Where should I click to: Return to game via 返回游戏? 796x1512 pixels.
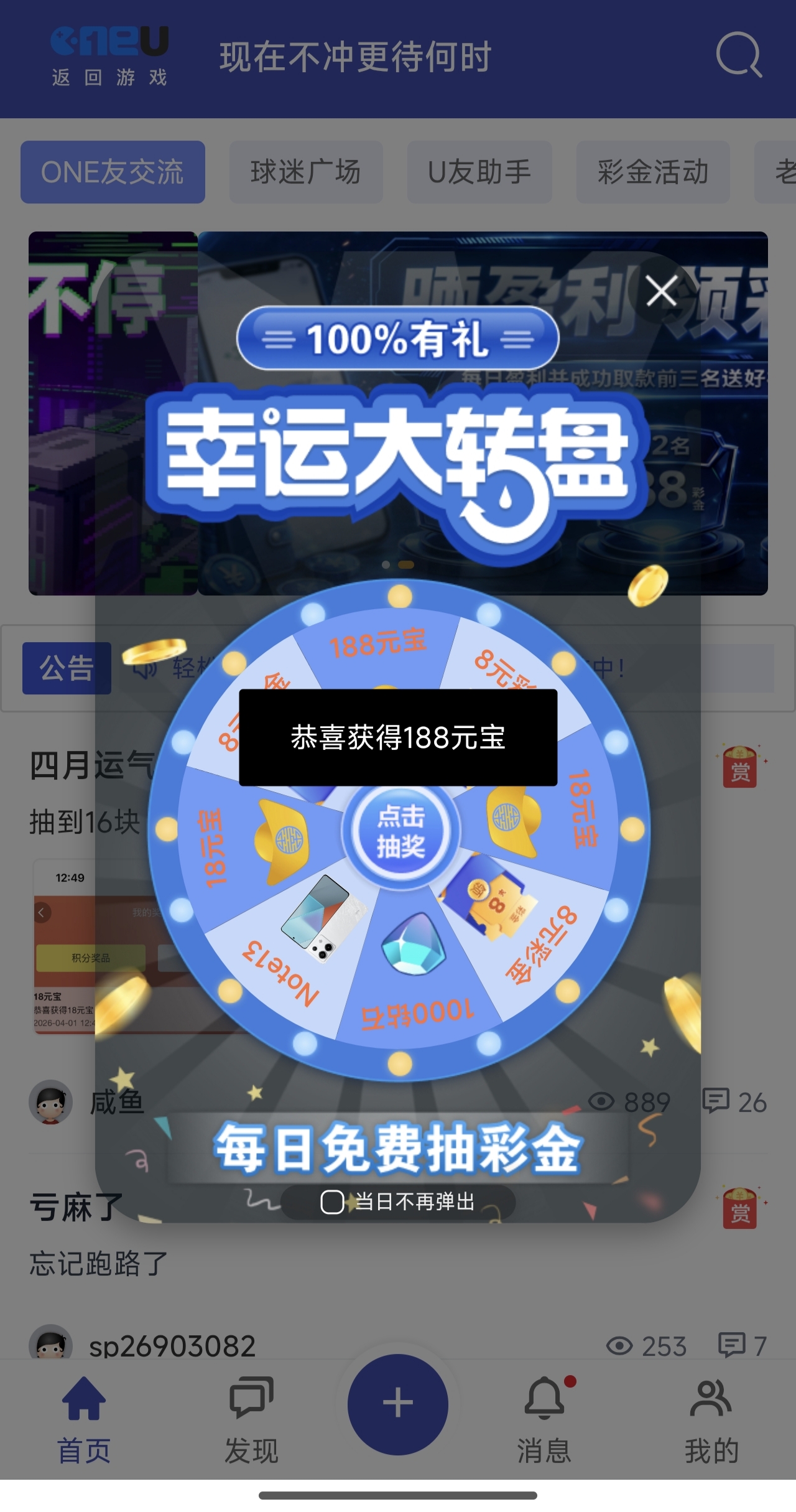(x=109, y=56)
